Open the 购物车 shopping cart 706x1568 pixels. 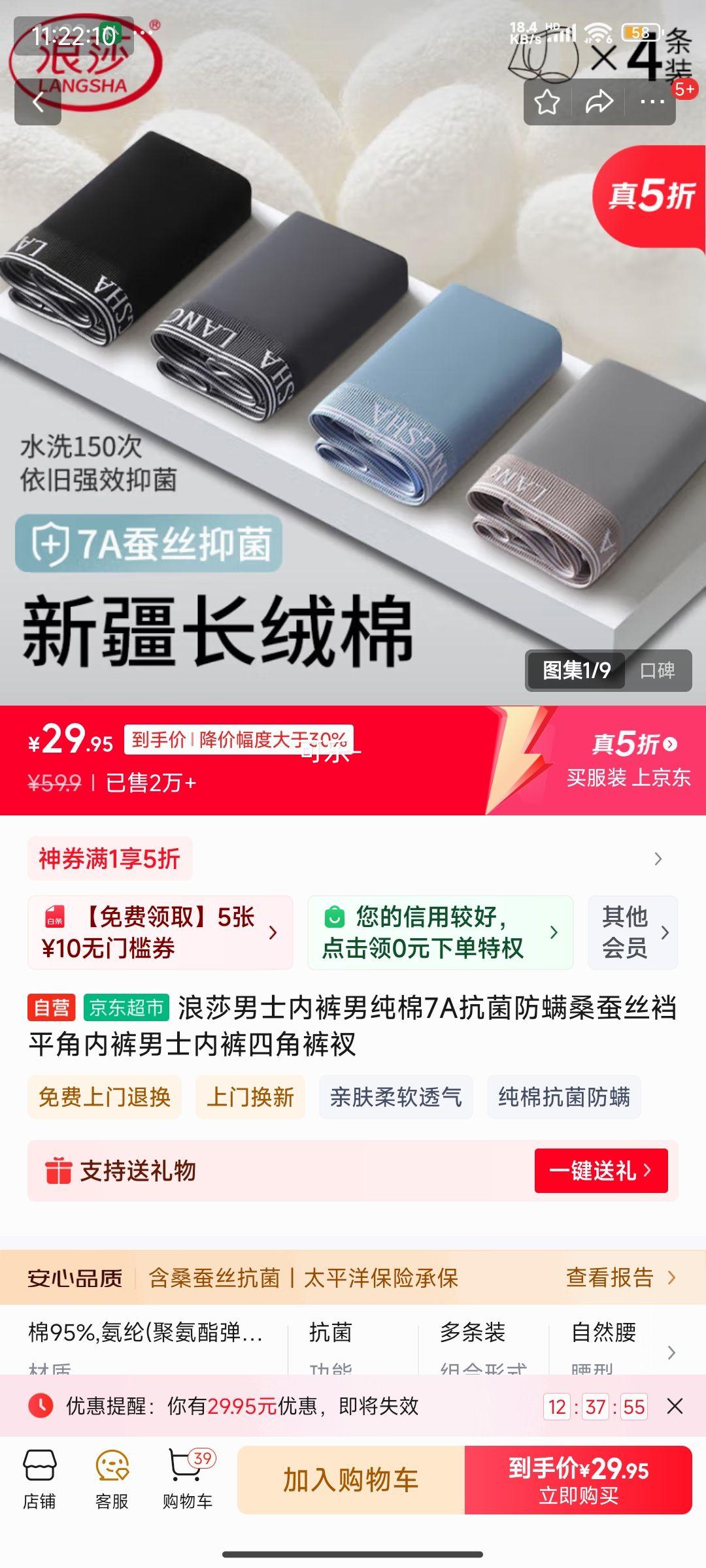point(187,1480)
